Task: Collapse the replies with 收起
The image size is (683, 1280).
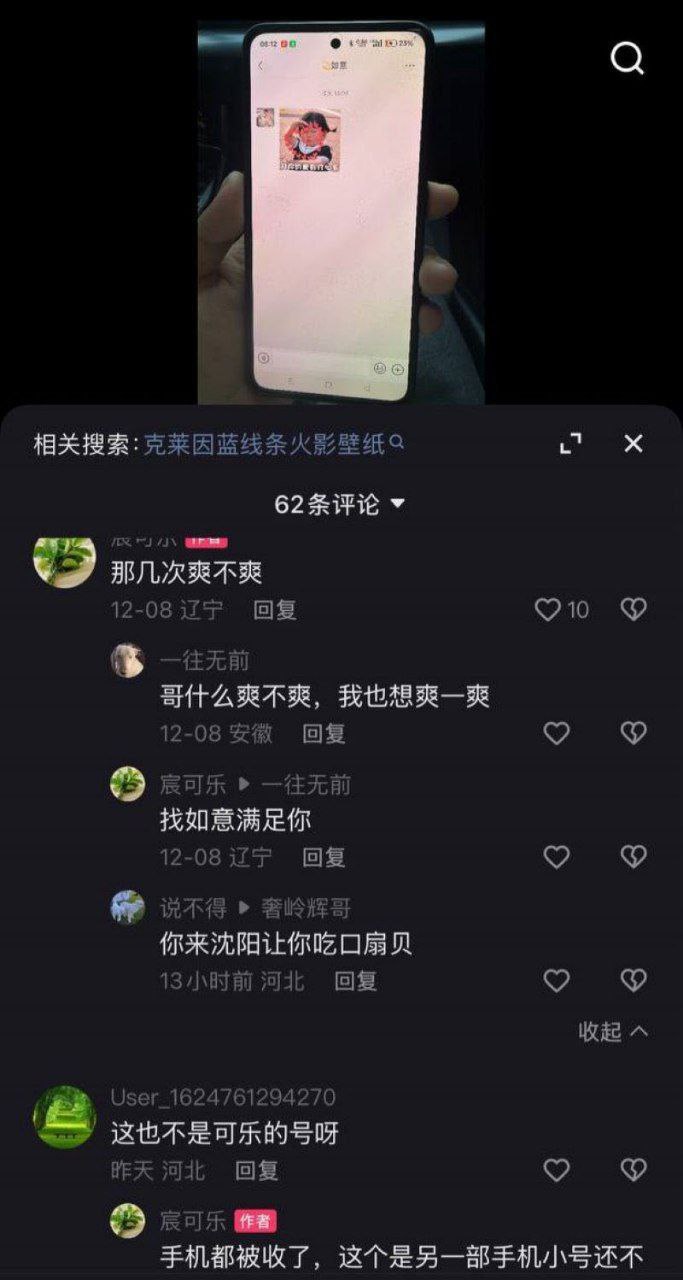Action: coord(613,1031)
